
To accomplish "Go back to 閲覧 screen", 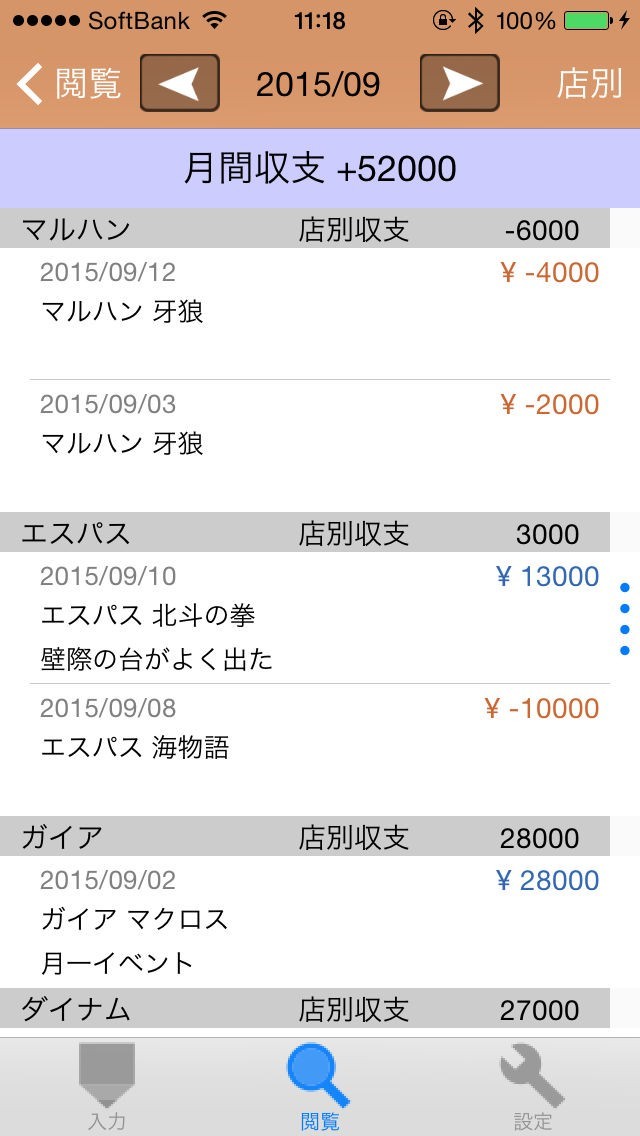I will [70, 84].
